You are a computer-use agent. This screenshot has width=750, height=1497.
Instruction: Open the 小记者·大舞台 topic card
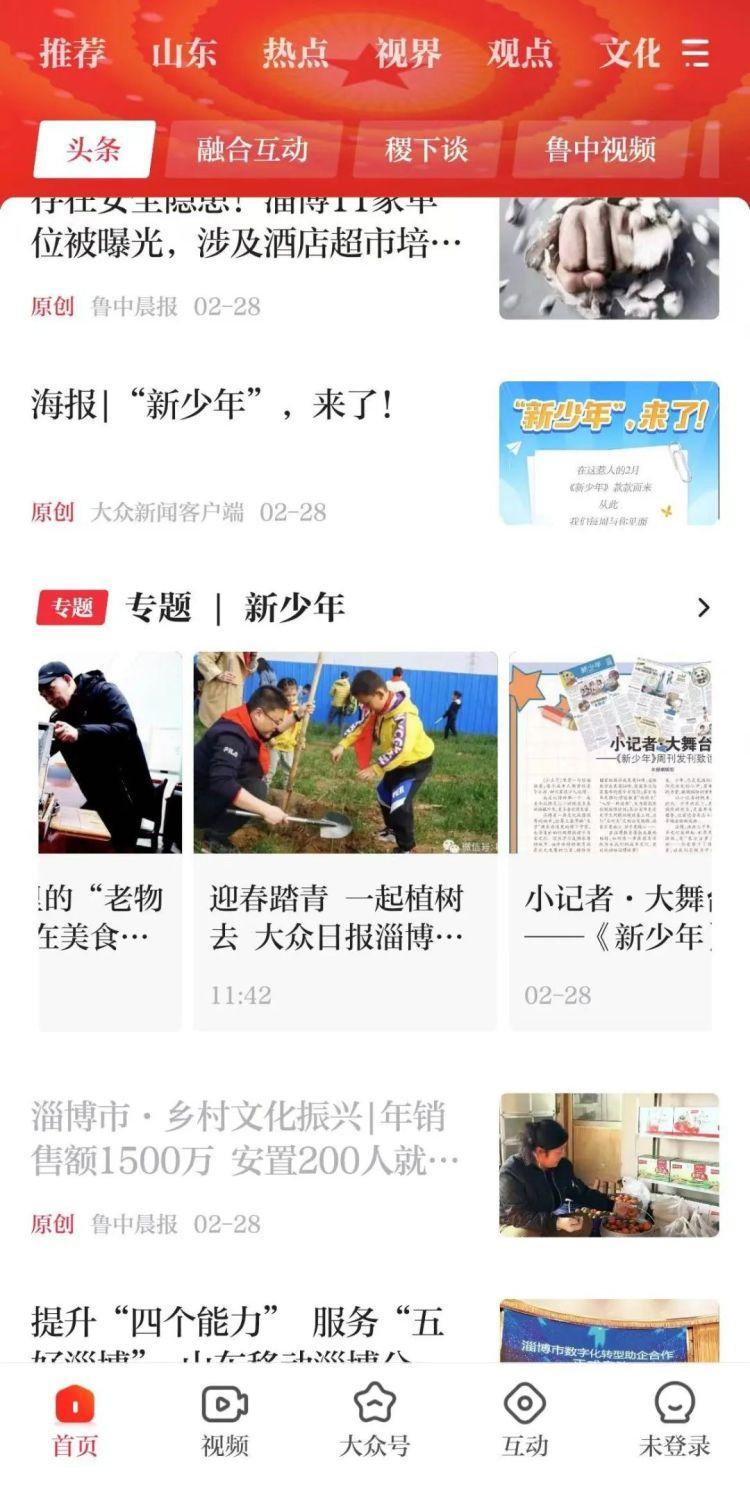(612, 840)
